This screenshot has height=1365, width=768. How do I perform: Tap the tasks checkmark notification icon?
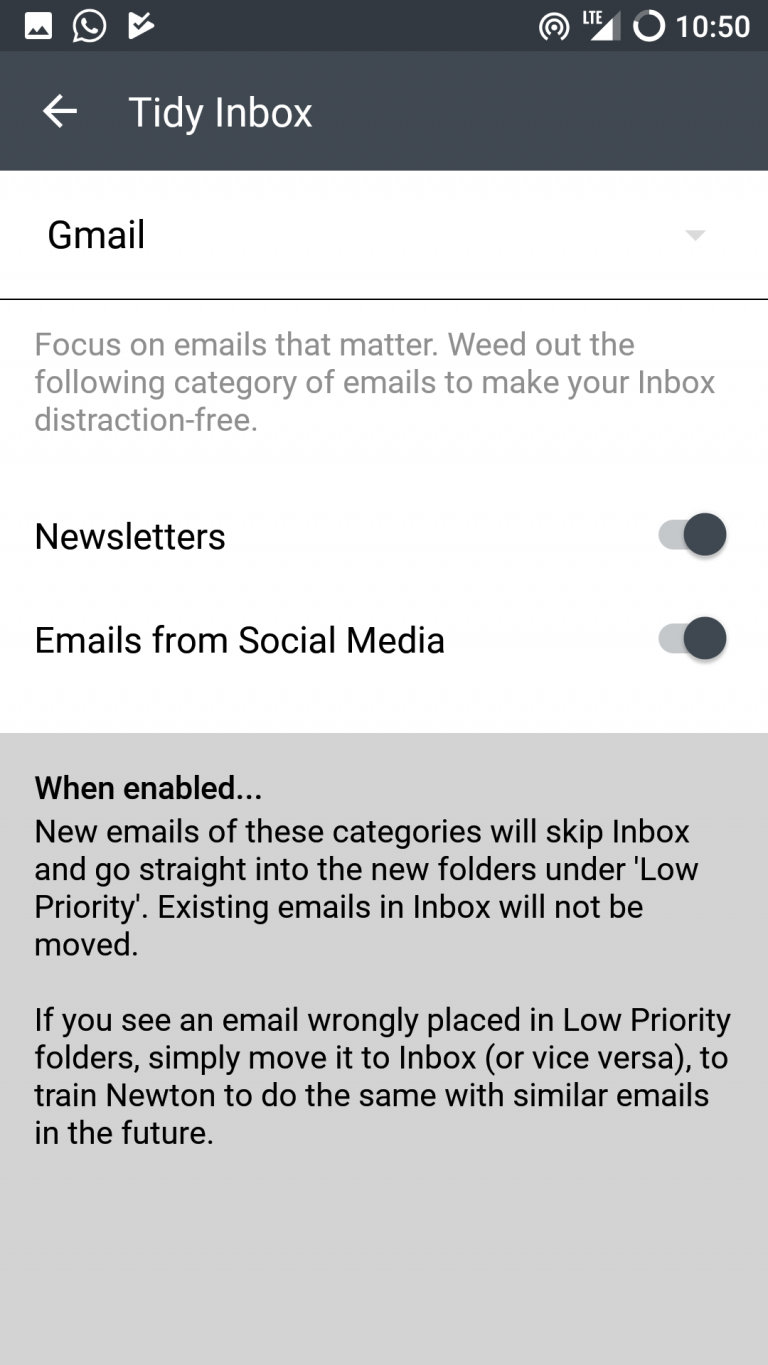[x=140, y=26]
